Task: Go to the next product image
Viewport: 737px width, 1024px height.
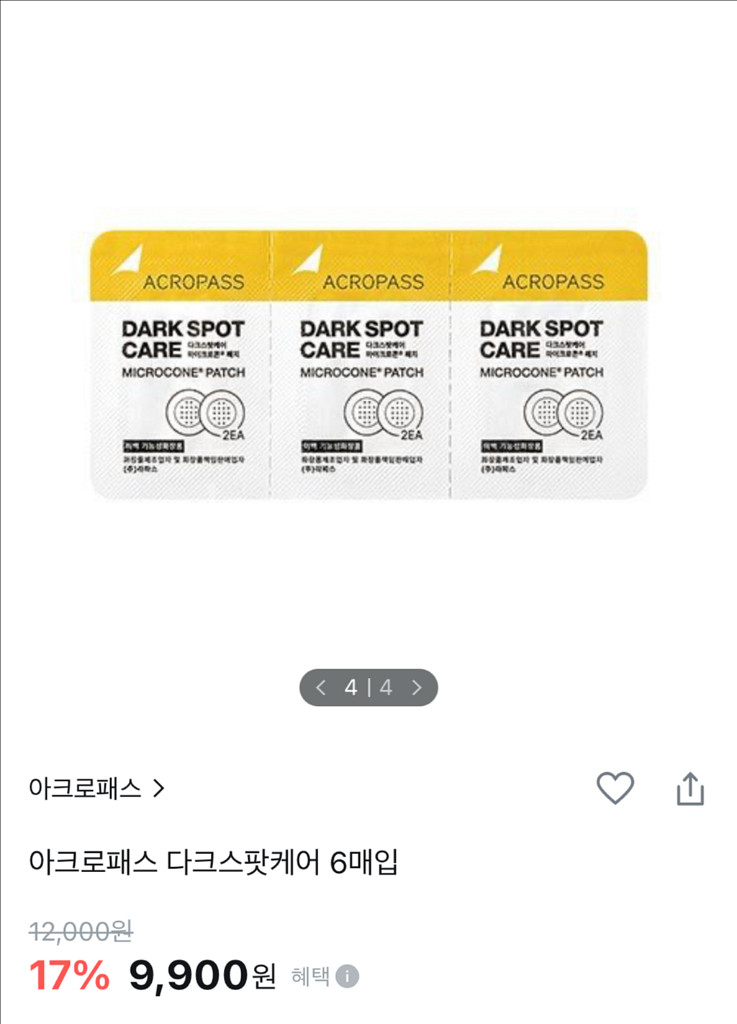Action: pos(417,688)
